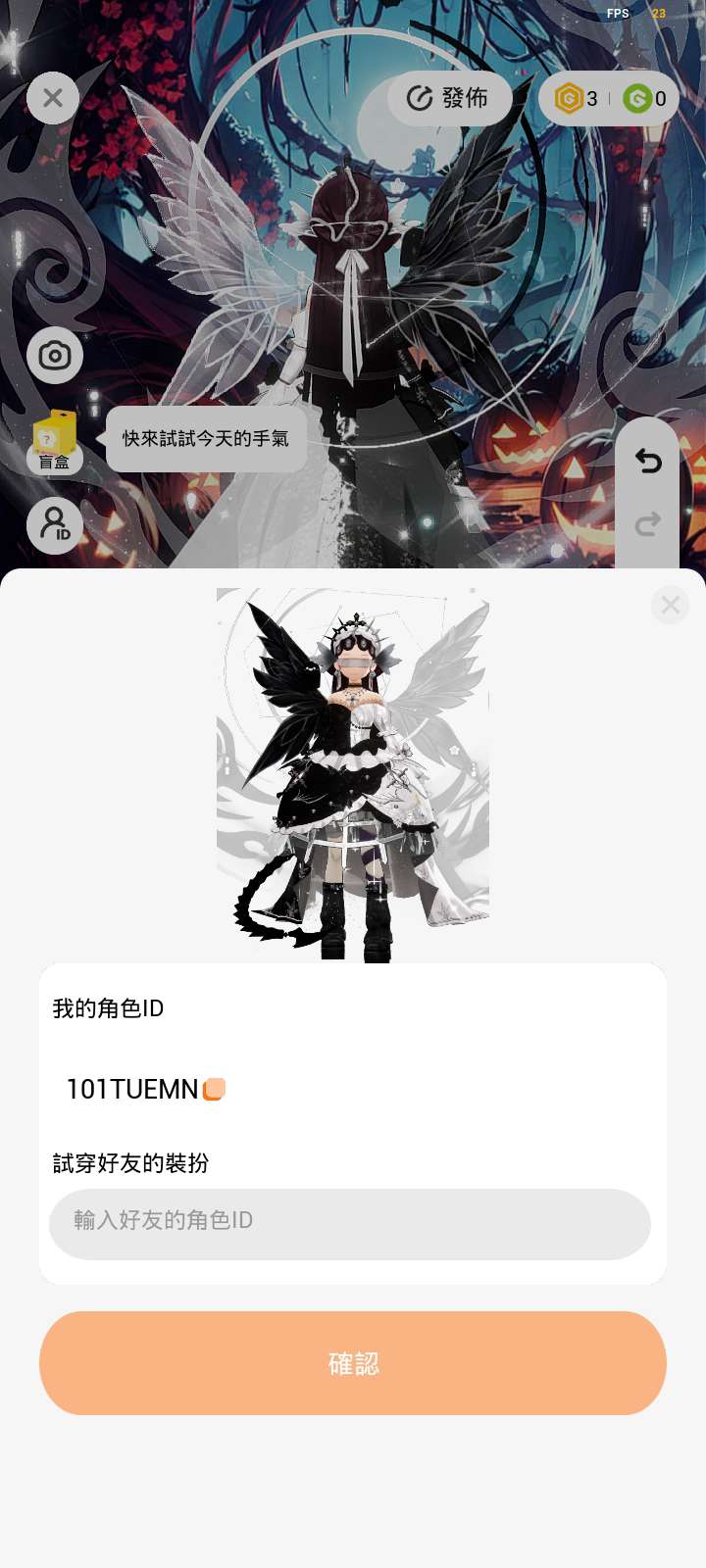Open the coin balance pill
This screenshot has height=1568, width=706.
click(x=608, y=98)
